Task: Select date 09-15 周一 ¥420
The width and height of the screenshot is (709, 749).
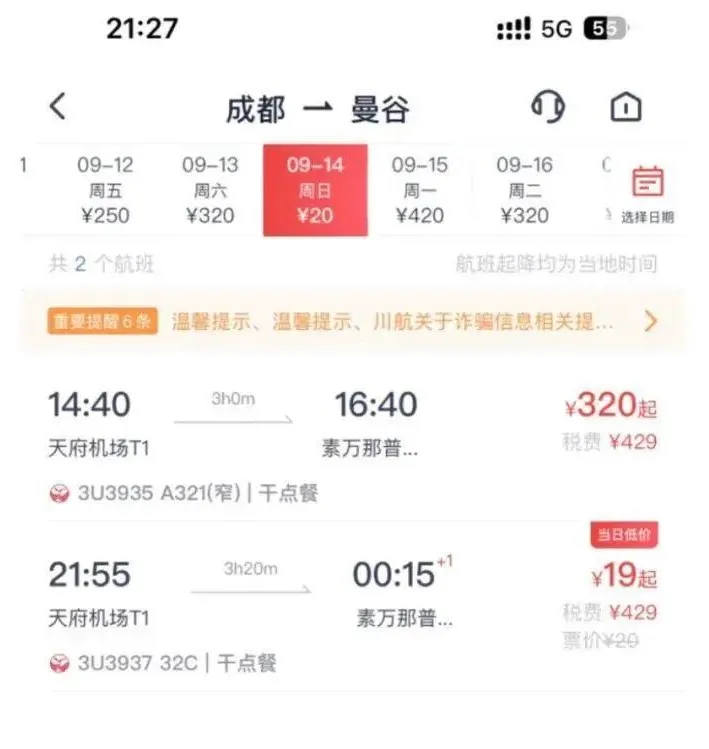Action: point(420,190)
